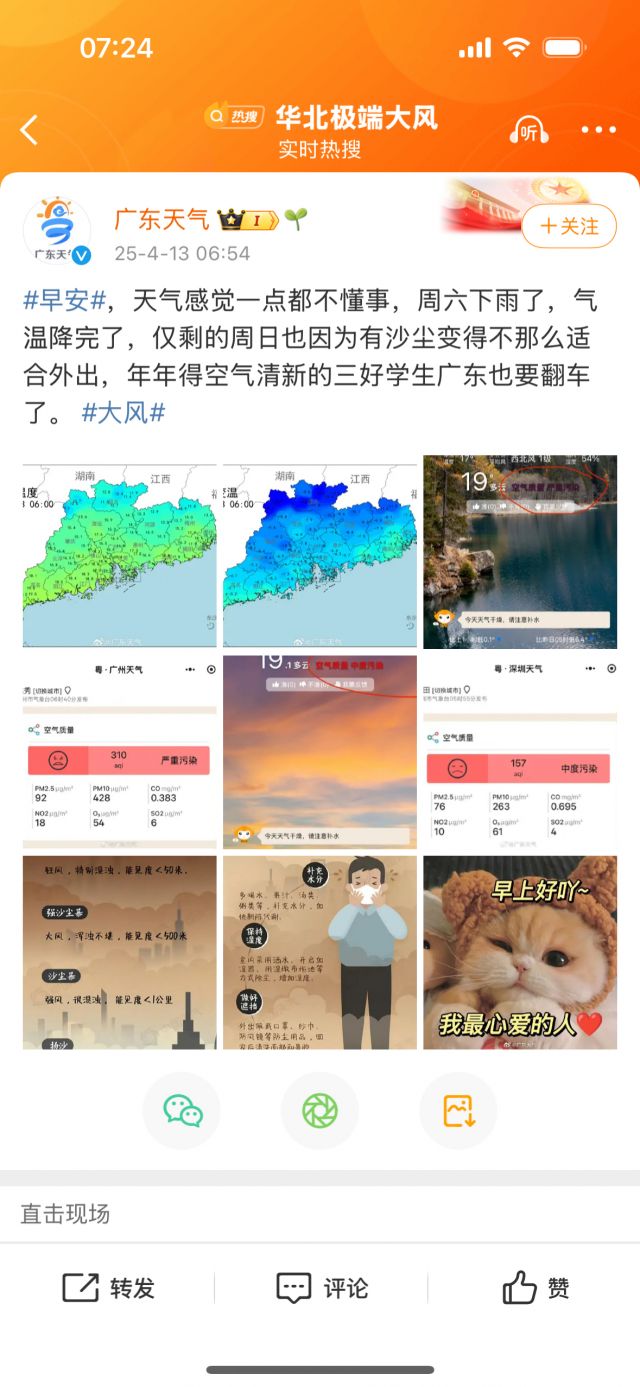Screen dimensions: 640x1387
Task: Repost with the 转发 button
Action: click(109, 1288)
